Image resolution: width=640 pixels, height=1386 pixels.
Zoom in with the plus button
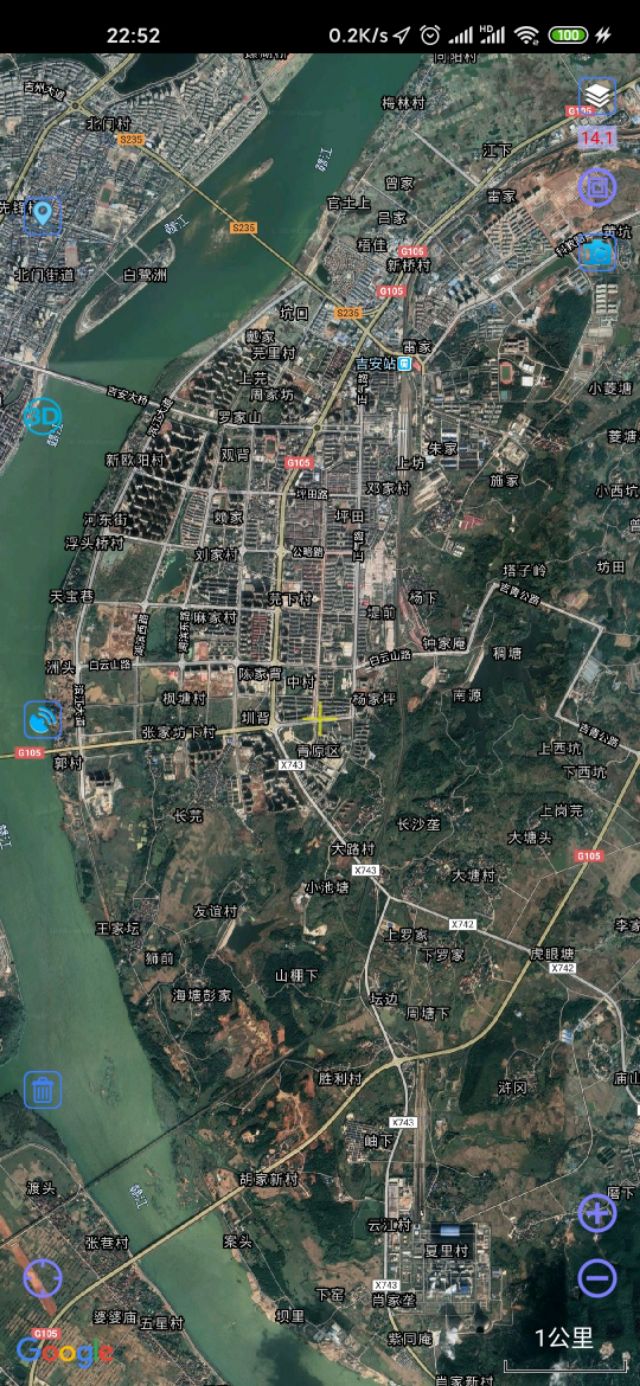(597, 1213)
